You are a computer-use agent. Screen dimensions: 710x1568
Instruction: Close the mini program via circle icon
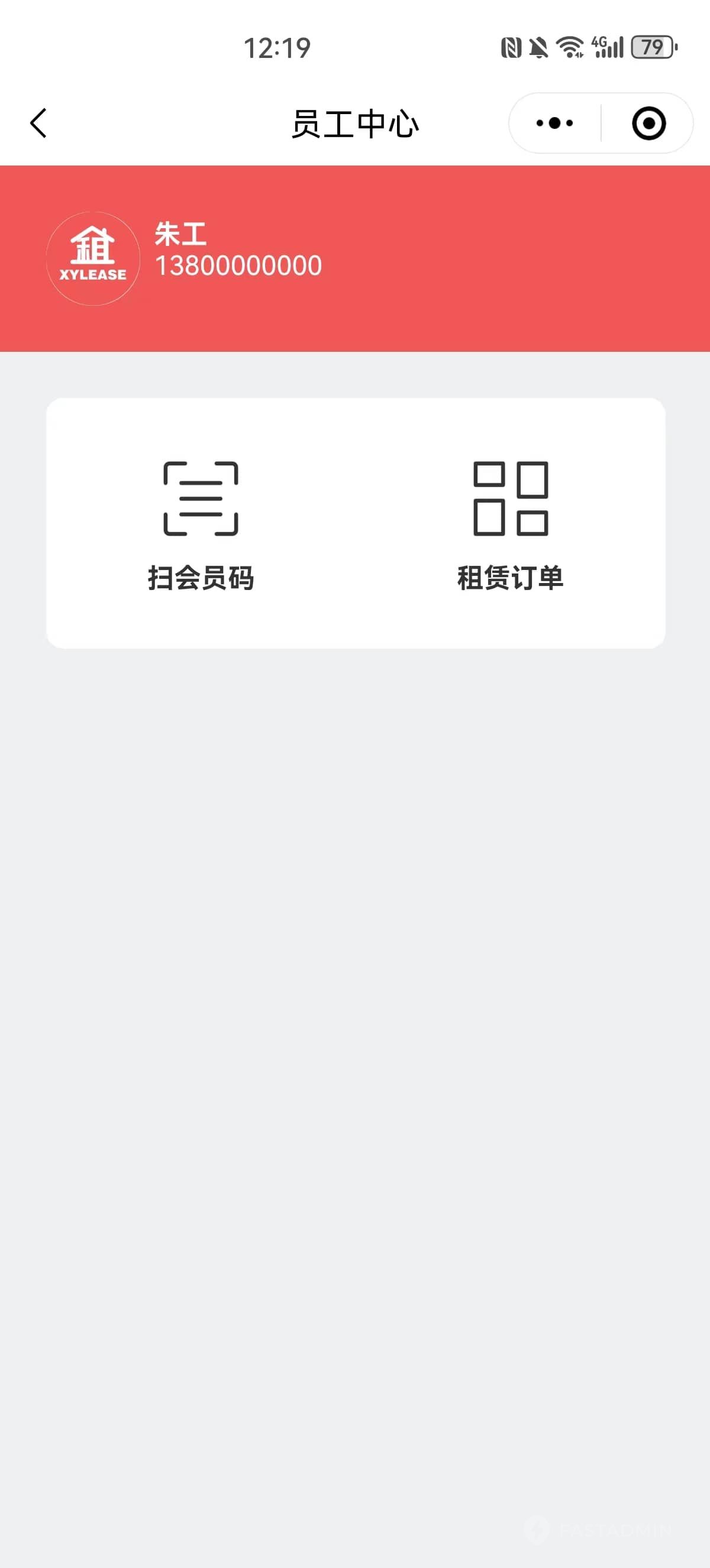(x=648, y=123)
